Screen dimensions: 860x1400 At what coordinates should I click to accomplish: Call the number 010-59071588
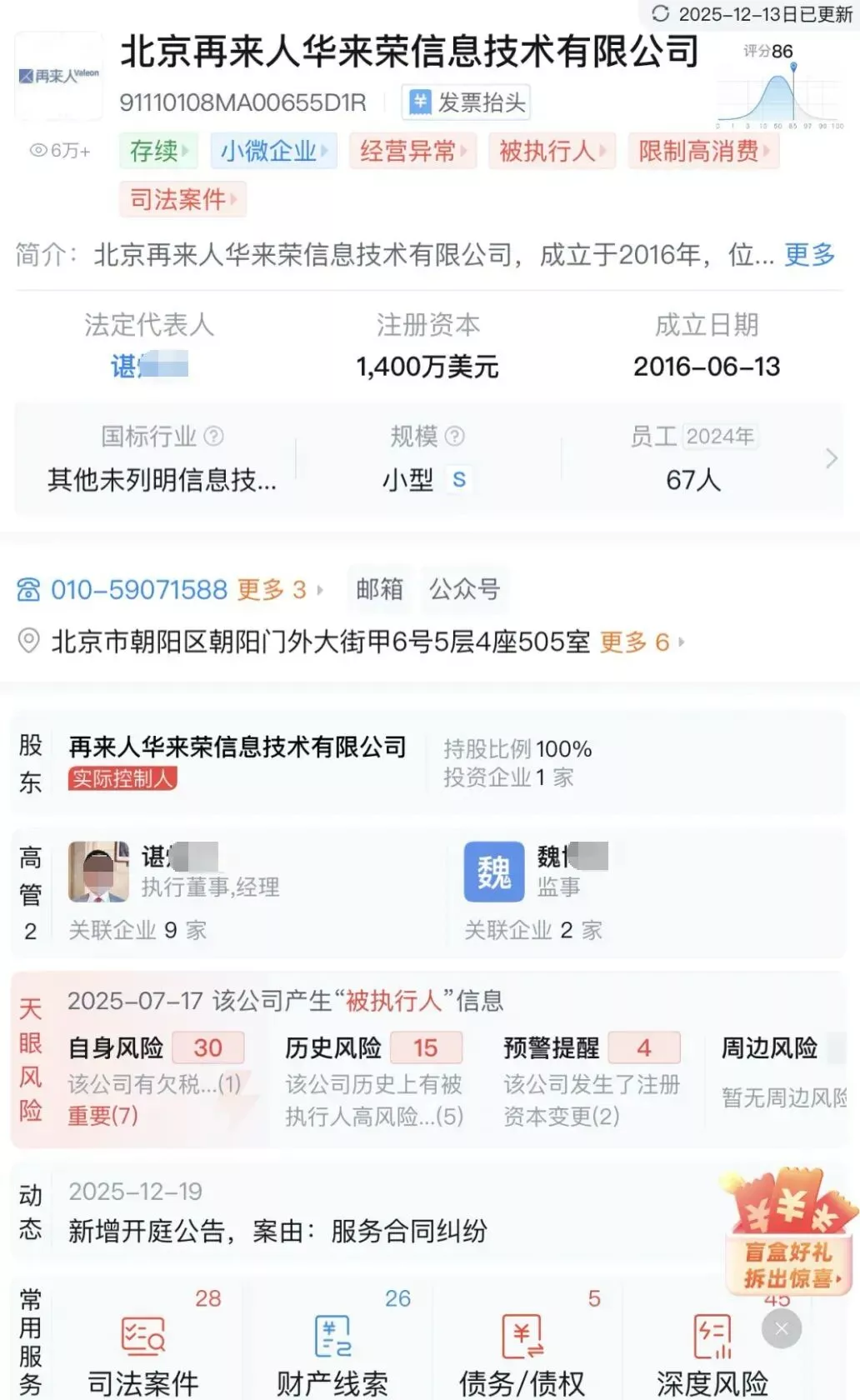tap(138, 590)
